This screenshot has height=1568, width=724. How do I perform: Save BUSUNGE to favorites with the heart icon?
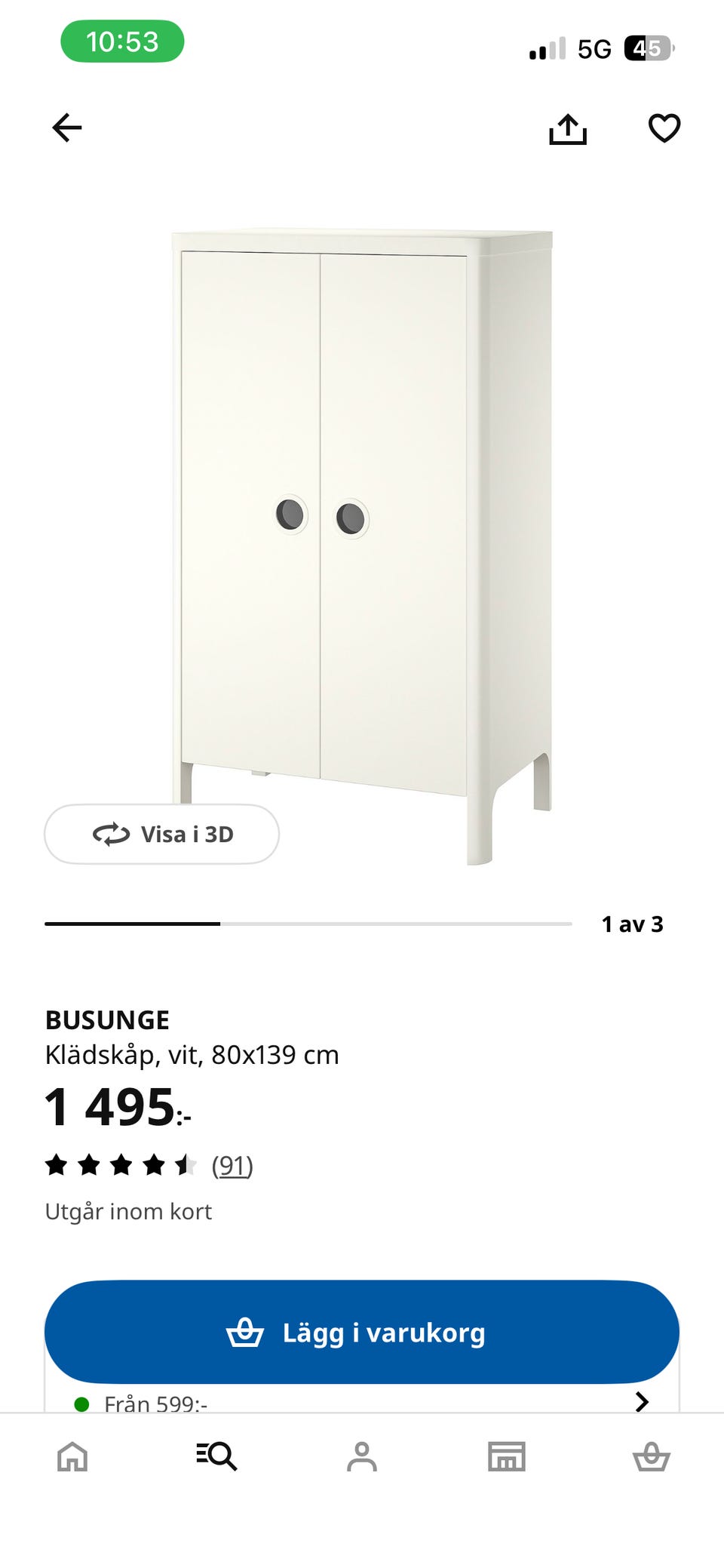click(x=664, y=128)
